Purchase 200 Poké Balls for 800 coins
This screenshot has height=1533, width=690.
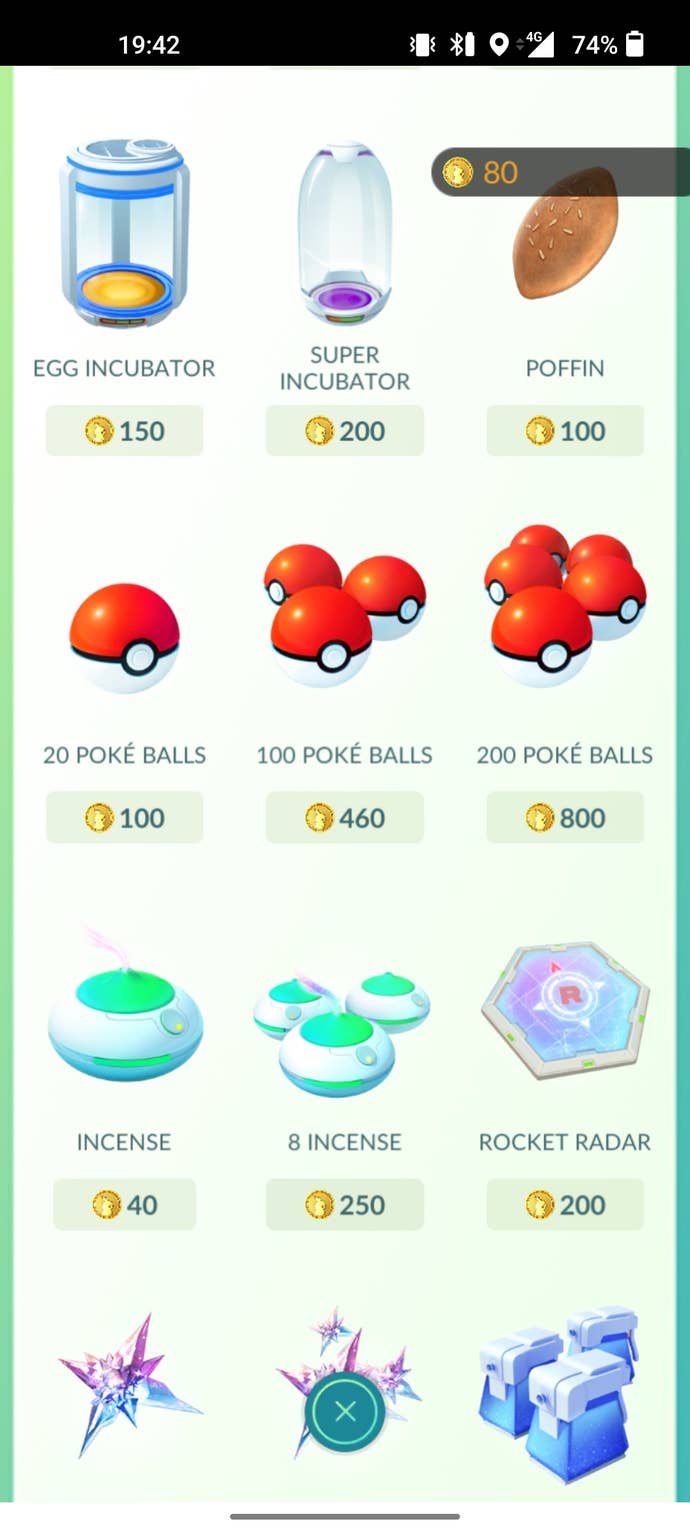[565, 818]
